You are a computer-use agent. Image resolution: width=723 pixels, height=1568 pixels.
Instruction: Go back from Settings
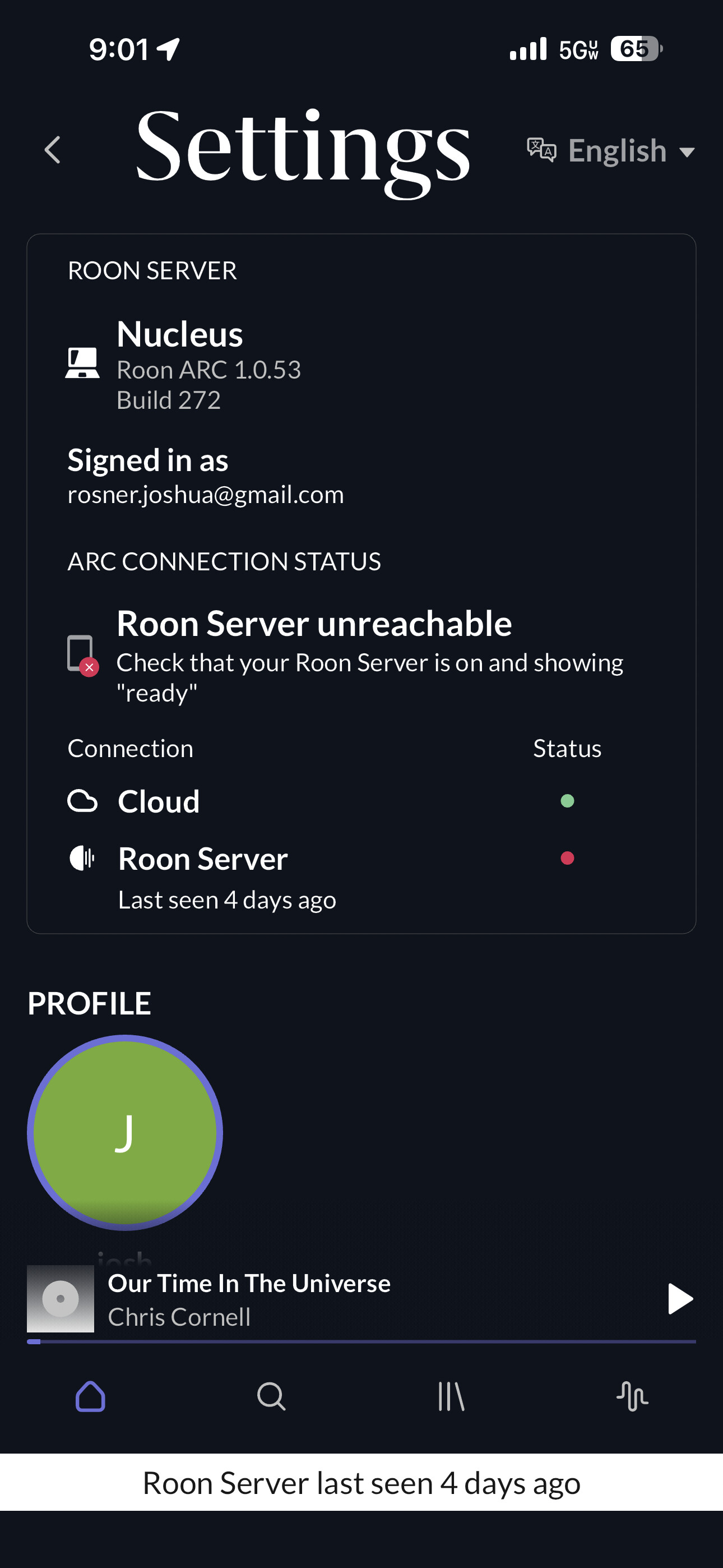[53, 150]
